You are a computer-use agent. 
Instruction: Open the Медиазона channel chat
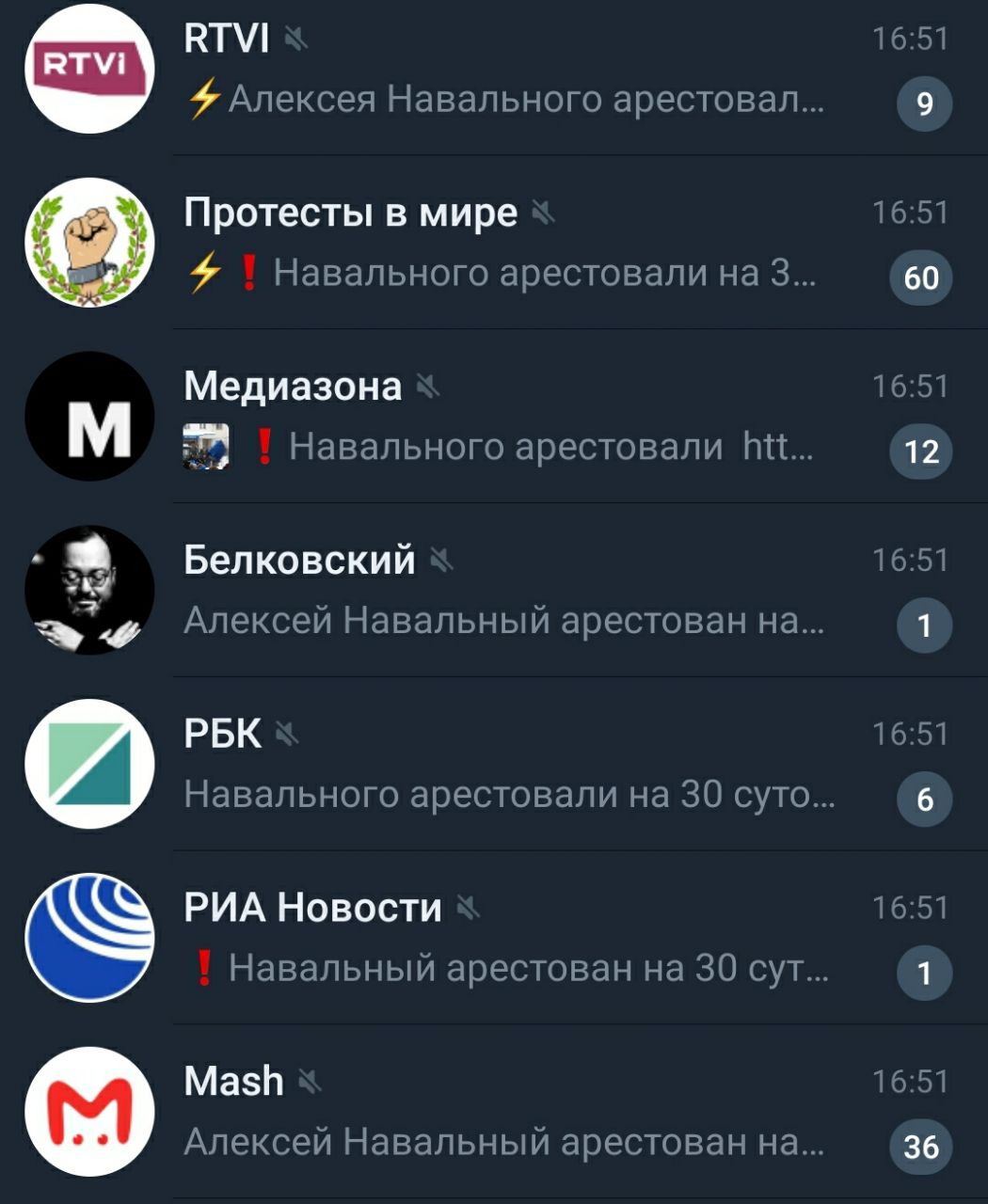508,418
